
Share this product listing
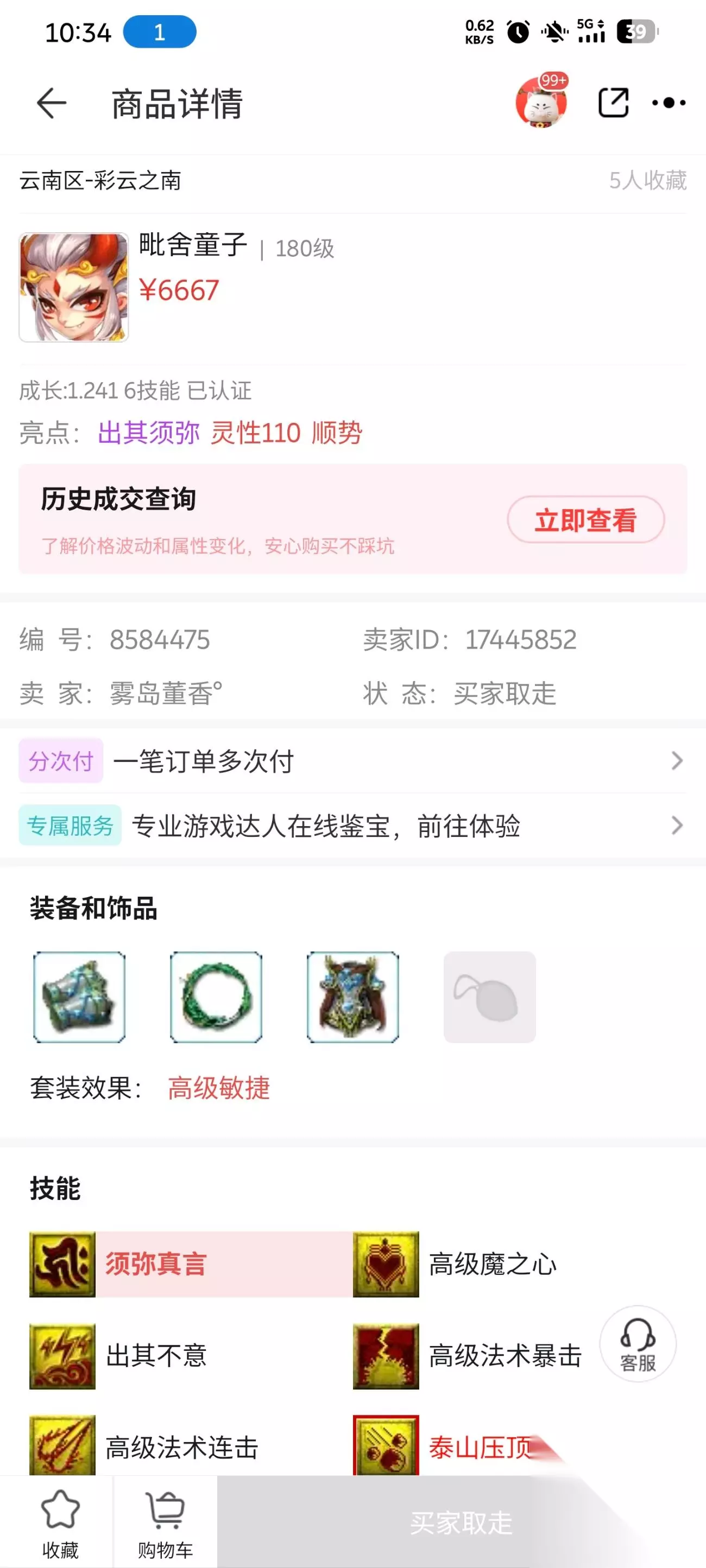[613, 102]
